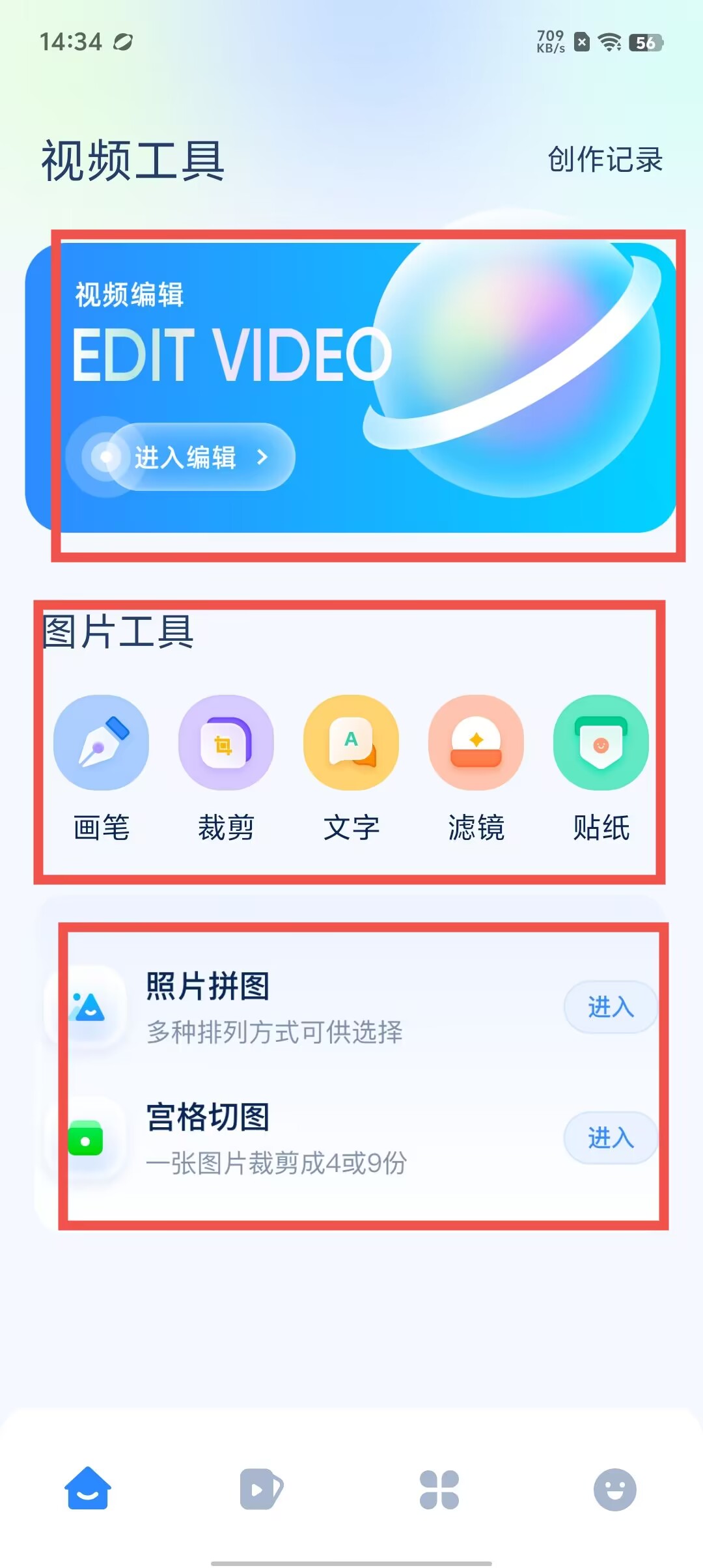Enter 照片拼图 photo collage

click(x=610, y=1007)
